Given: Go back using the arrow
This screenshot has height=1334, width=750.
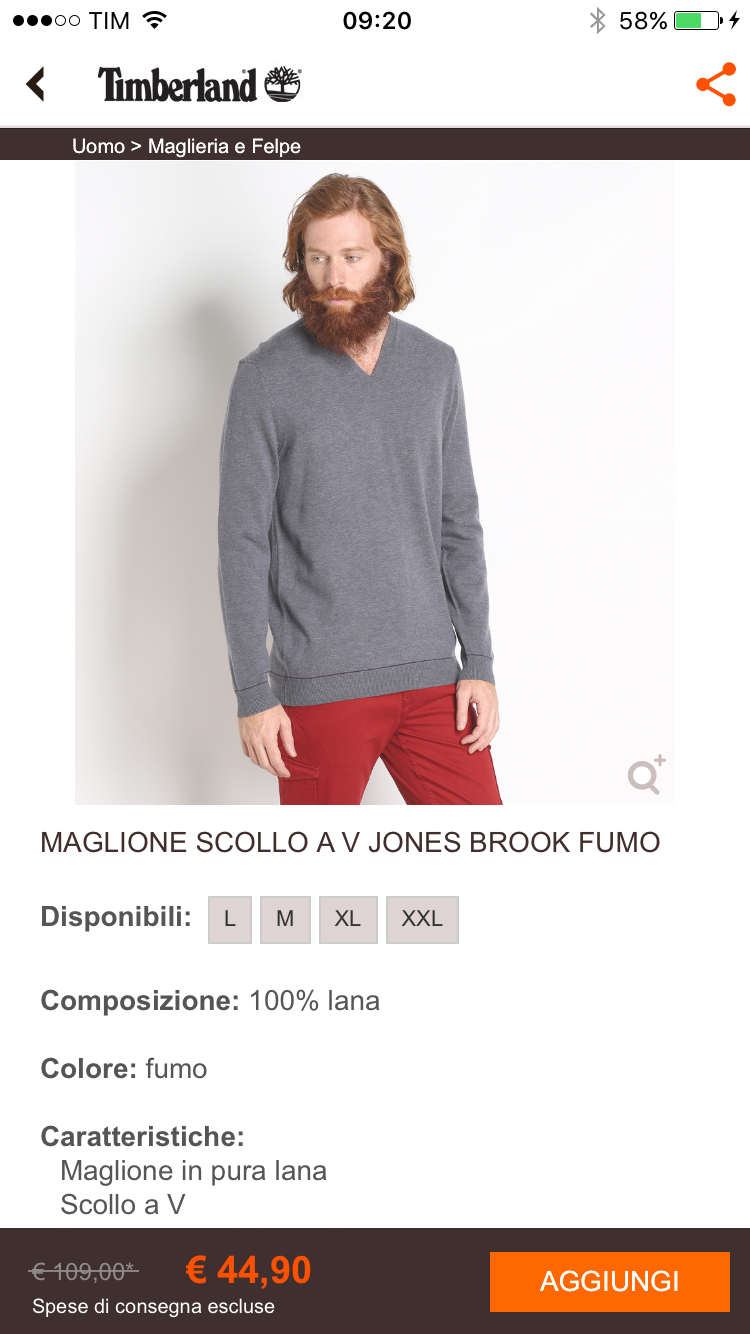Looking at the screenshot, I should tap(36, 84).
